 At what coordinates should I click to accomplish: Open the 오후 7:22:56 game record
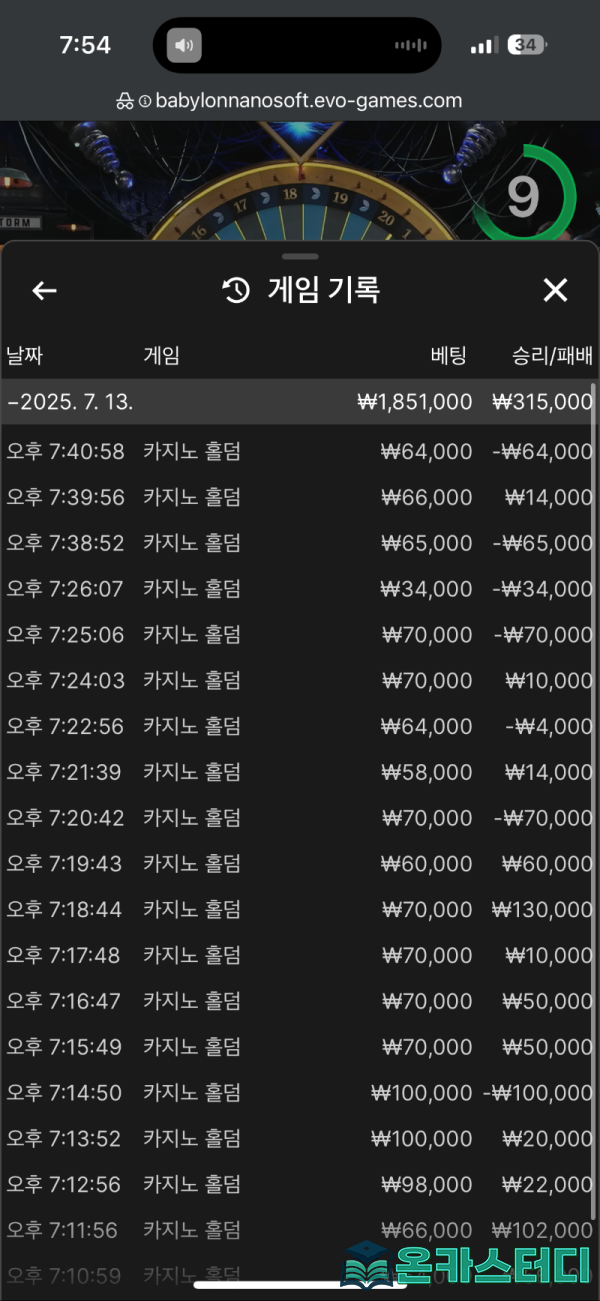tap(298, 727)
